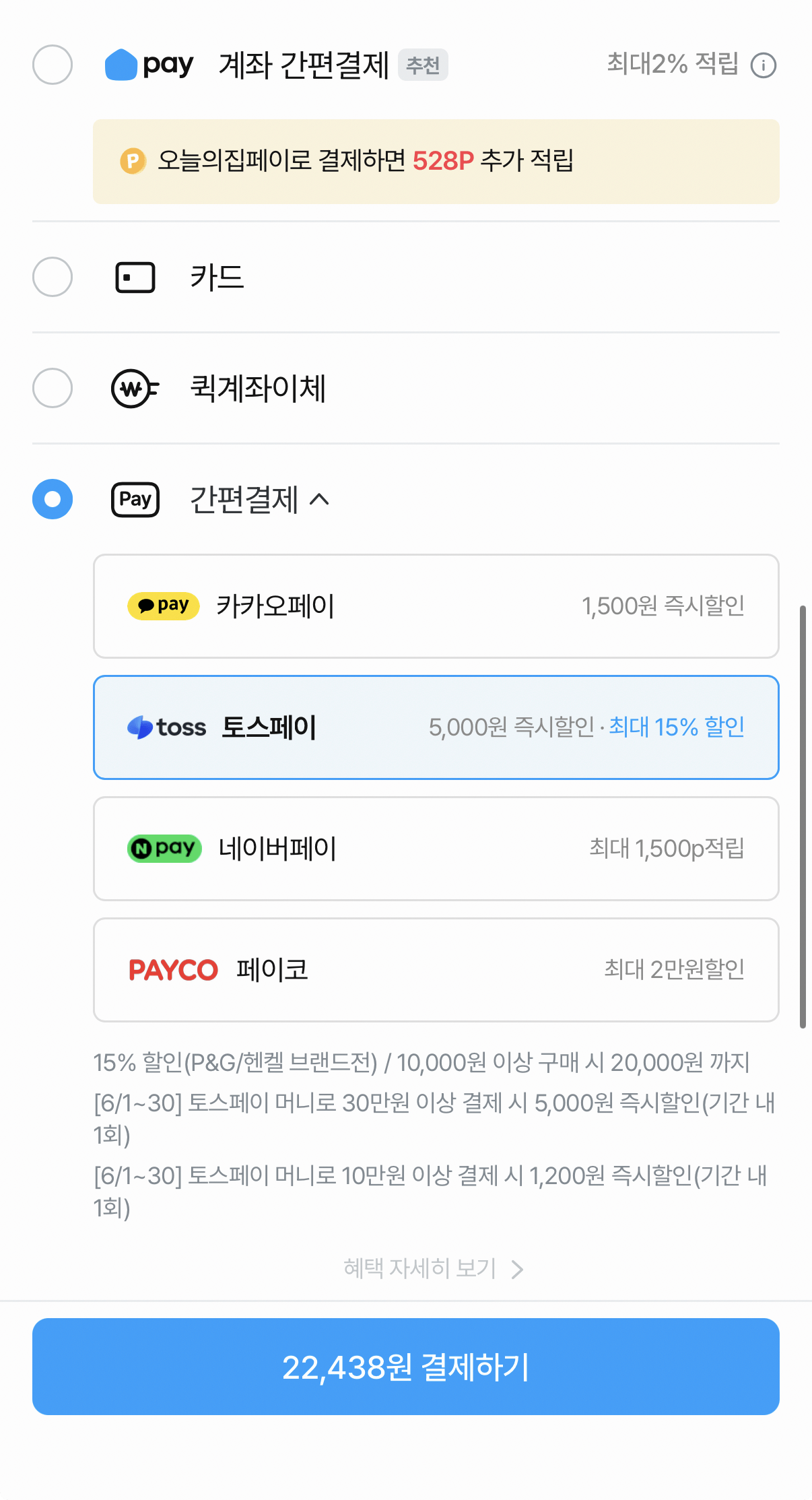
Task: Select the 간편결제 radio button
Action: coord(53,499)
